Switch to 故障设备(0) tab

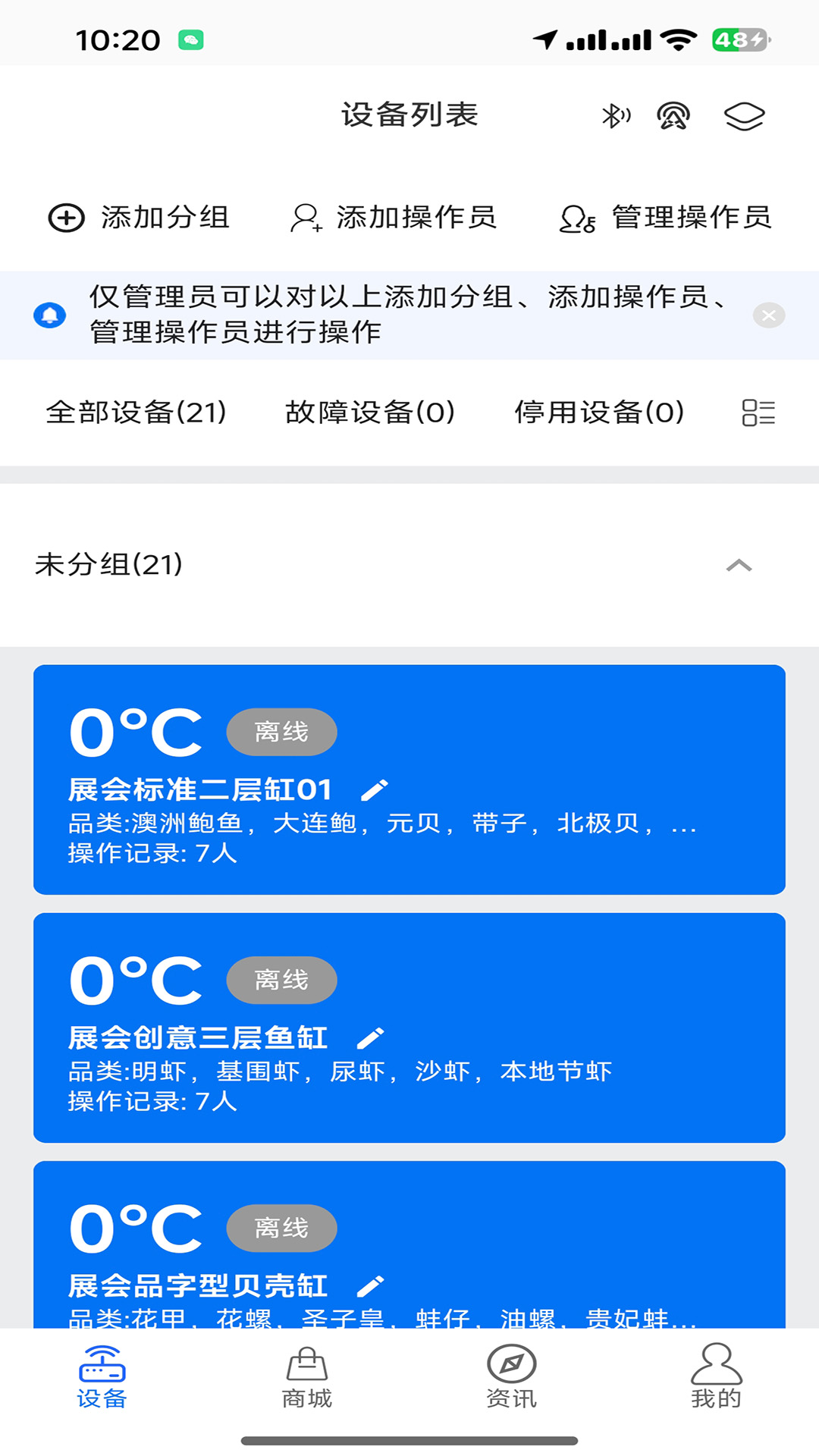[371, 413]
